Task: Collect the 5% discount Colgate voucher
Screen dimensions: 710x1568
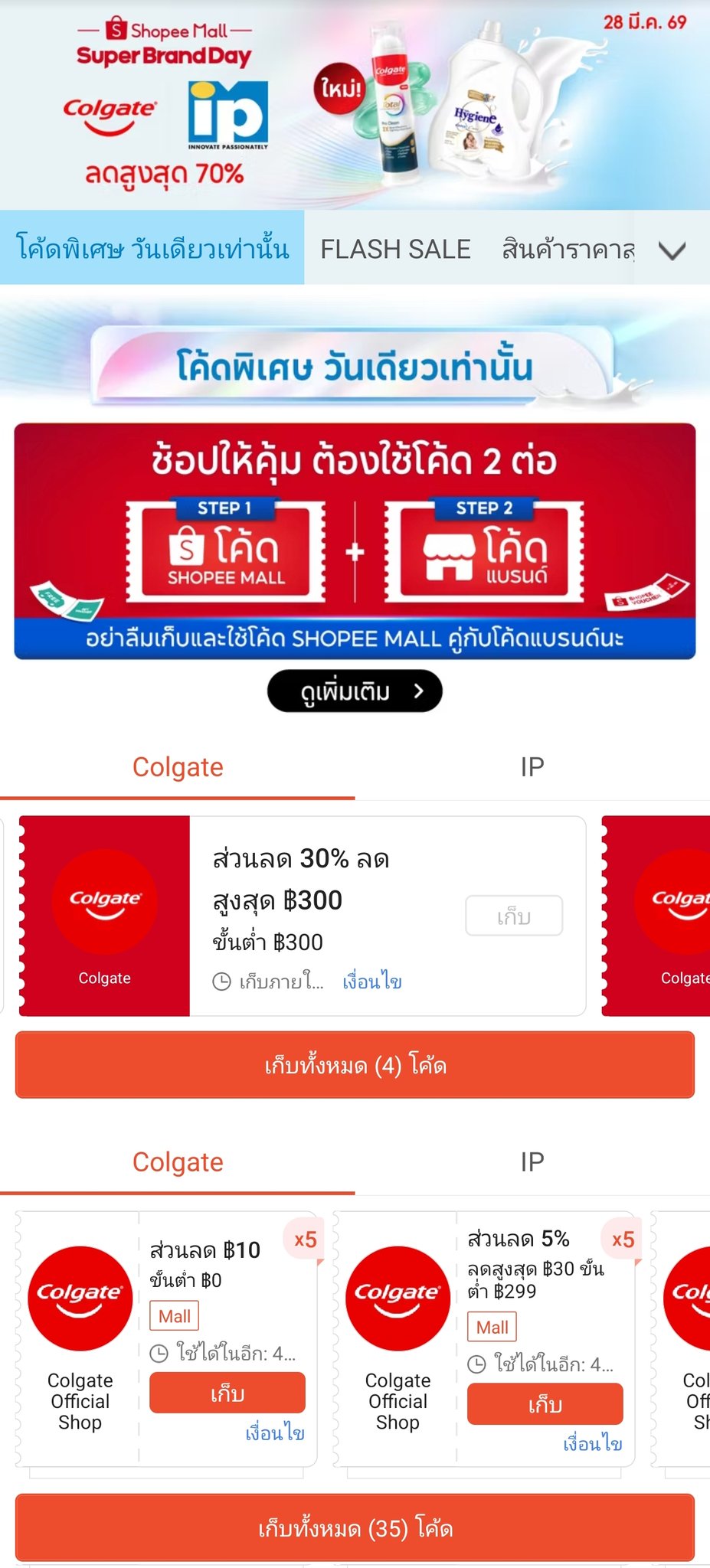Action: tap(545, 1404)
